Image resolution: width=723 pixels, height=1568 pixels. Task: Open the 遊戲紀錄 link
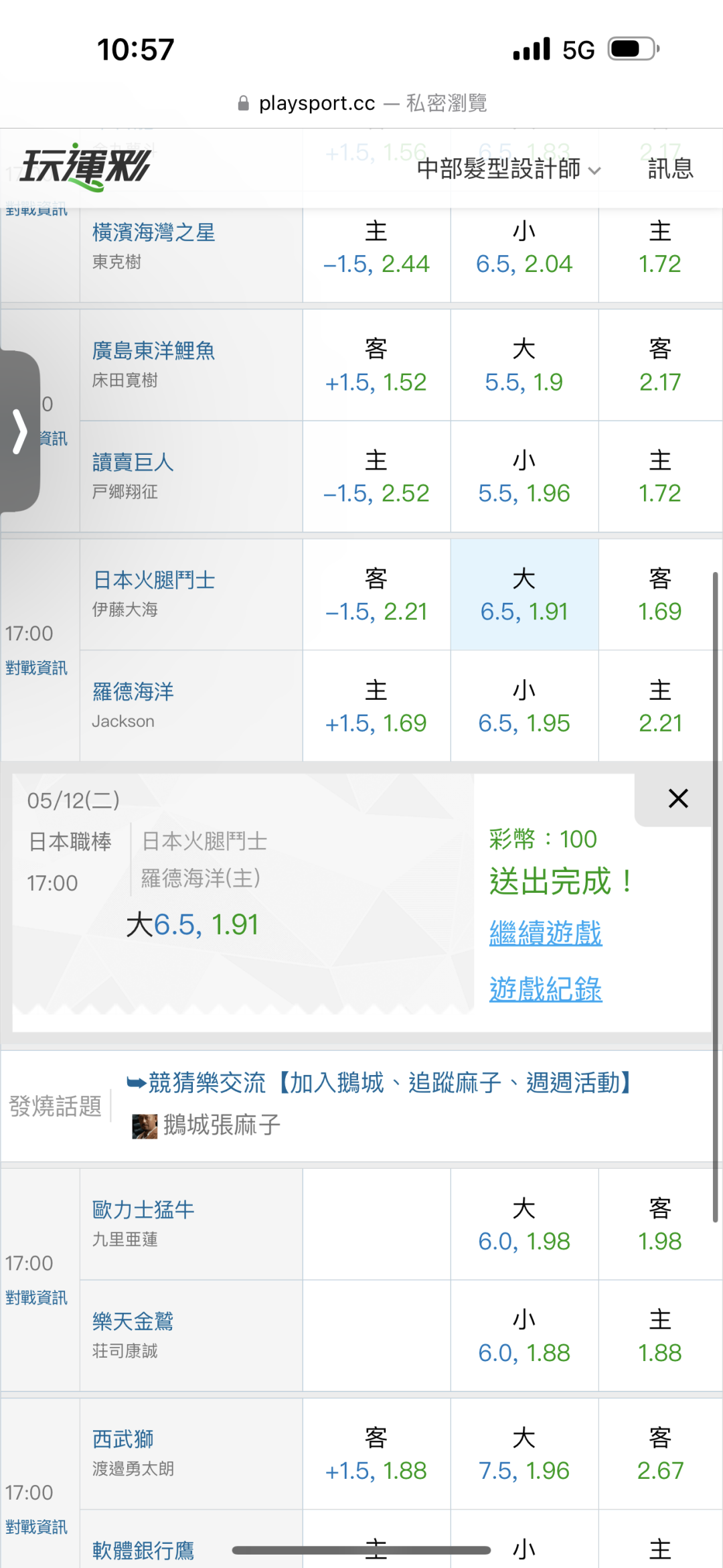(546, 989)
